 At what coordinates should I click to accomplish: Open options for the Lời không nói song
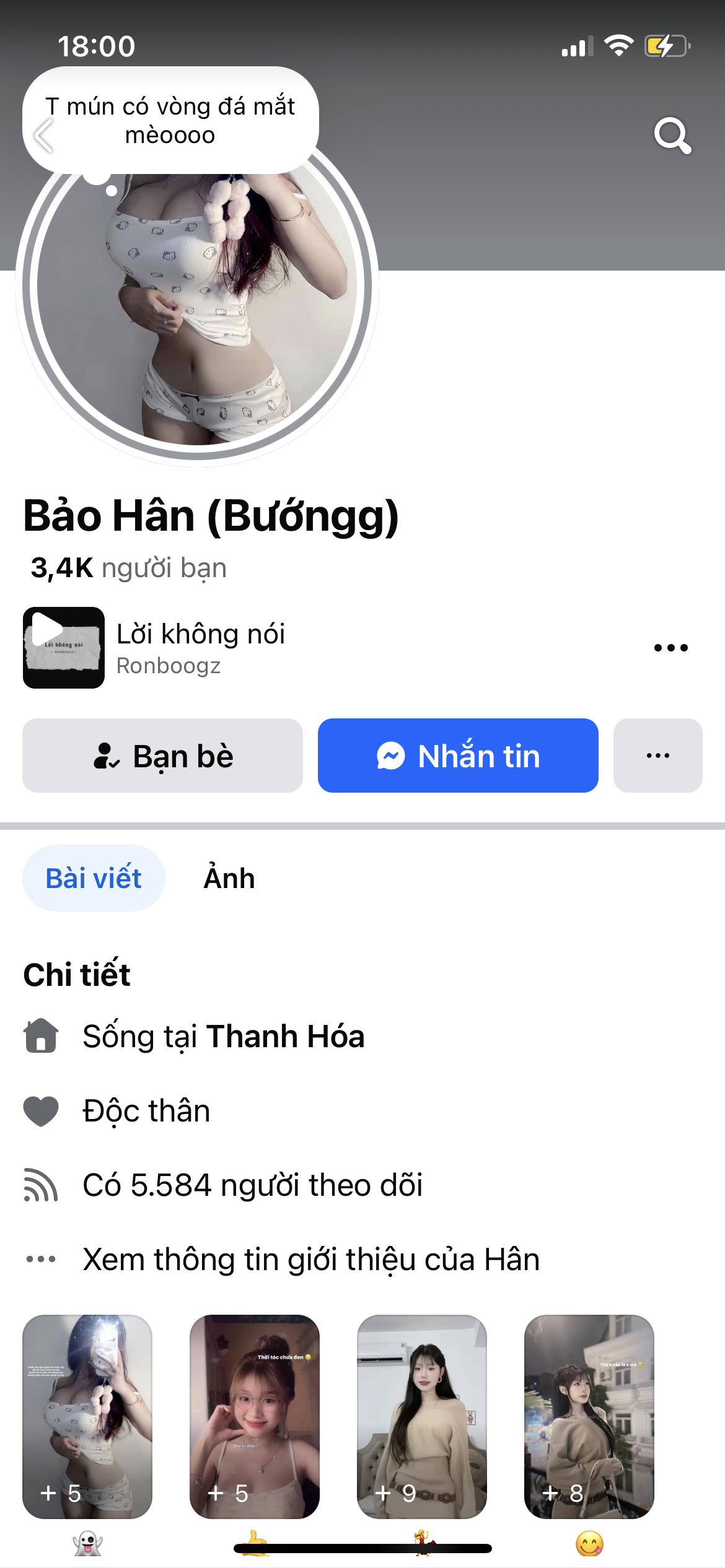click(x=670, y=648)
